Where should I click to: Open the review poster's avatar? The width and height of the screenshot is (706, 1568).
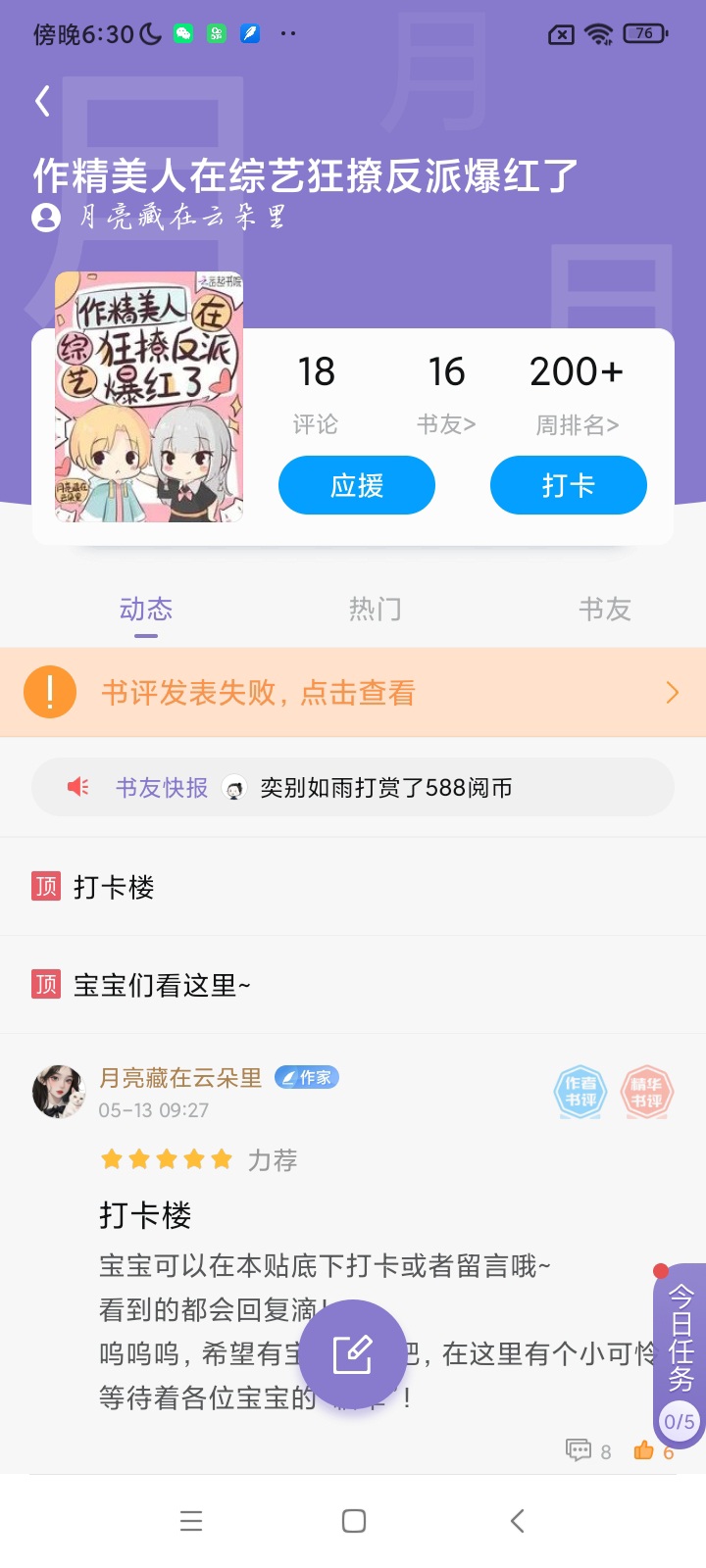point(59,1092)
